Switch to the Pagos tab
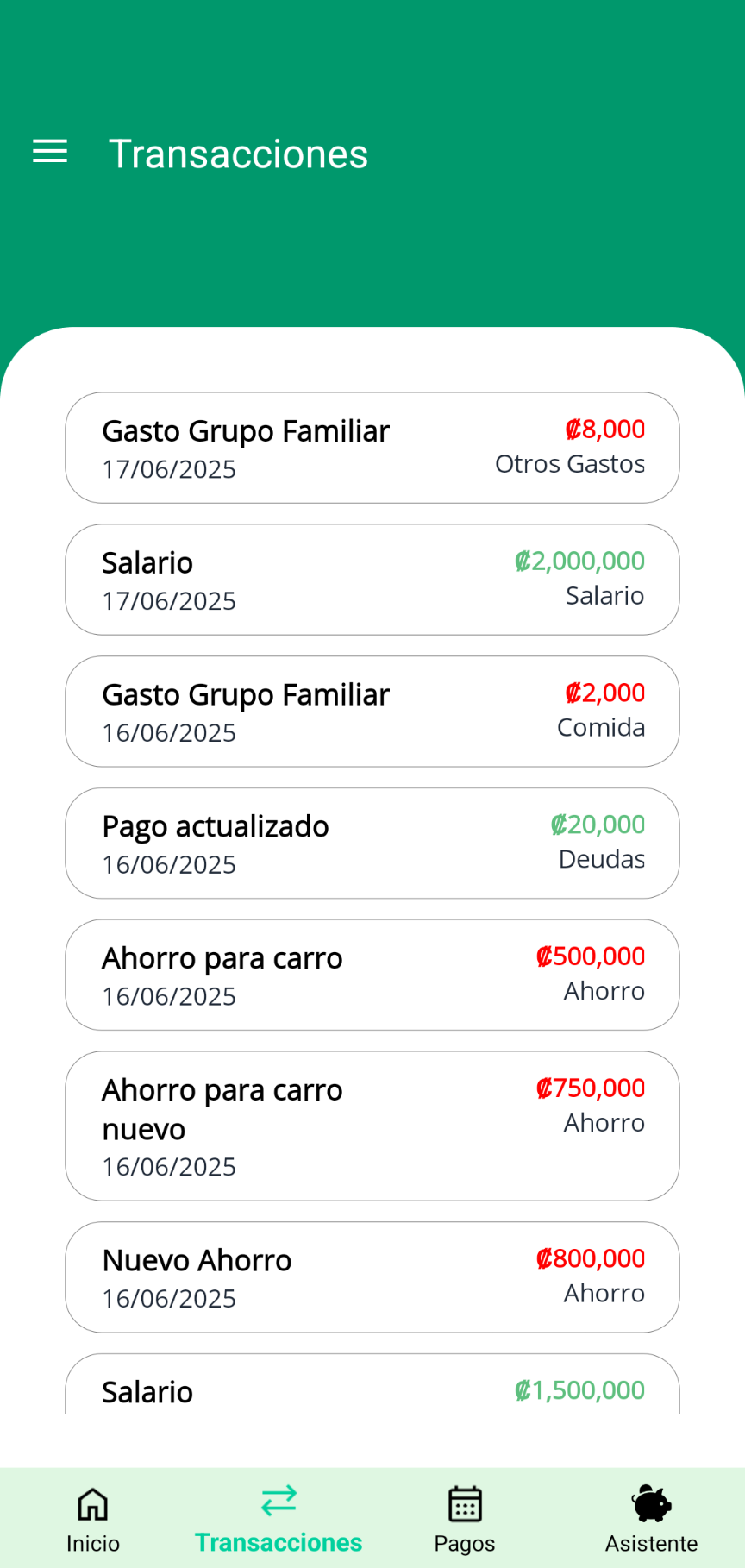This screenshot has width=745, height=1568. (x=465, y=1519)
